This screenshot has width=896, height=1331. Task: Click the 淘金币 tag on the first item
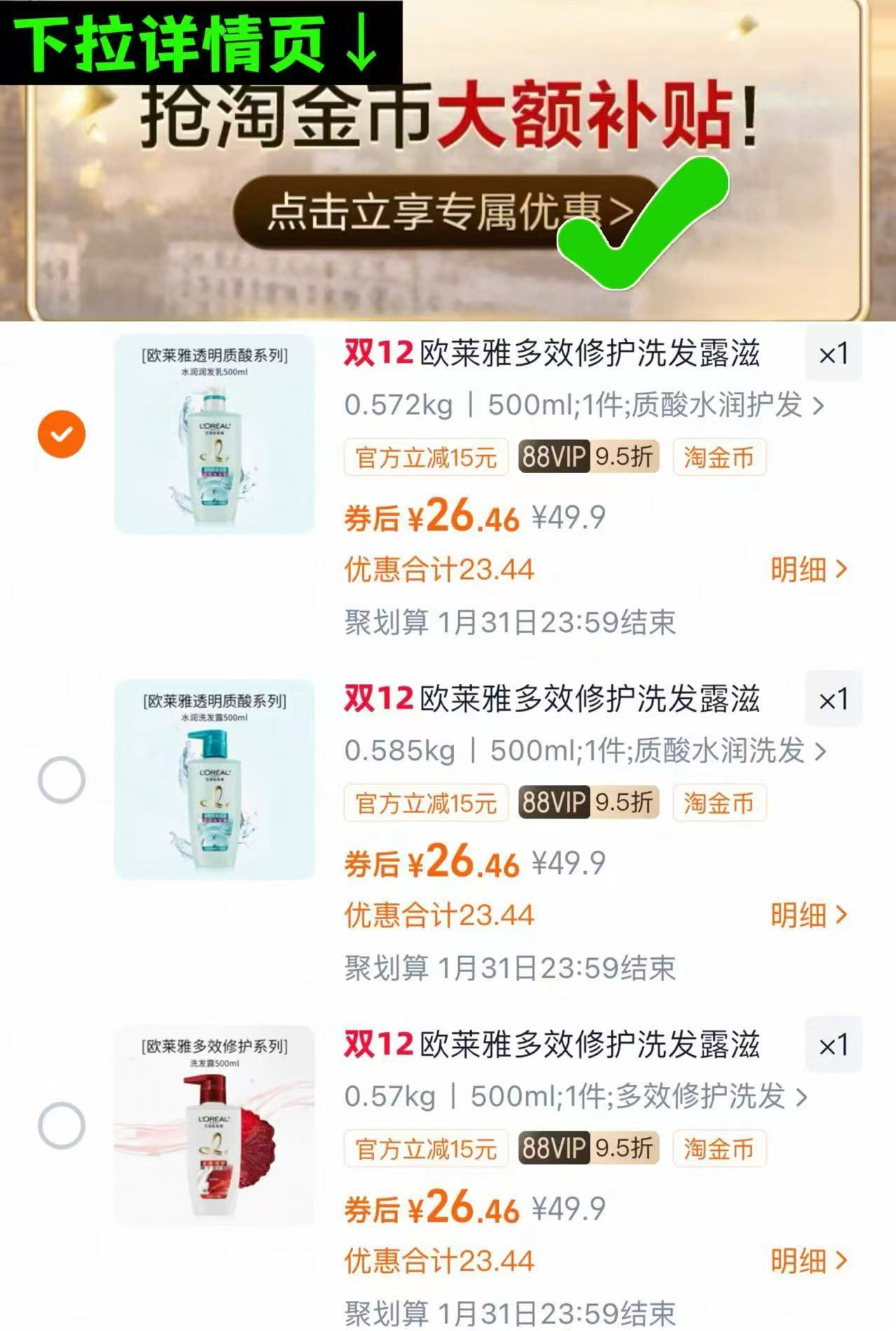click(717, 456)
